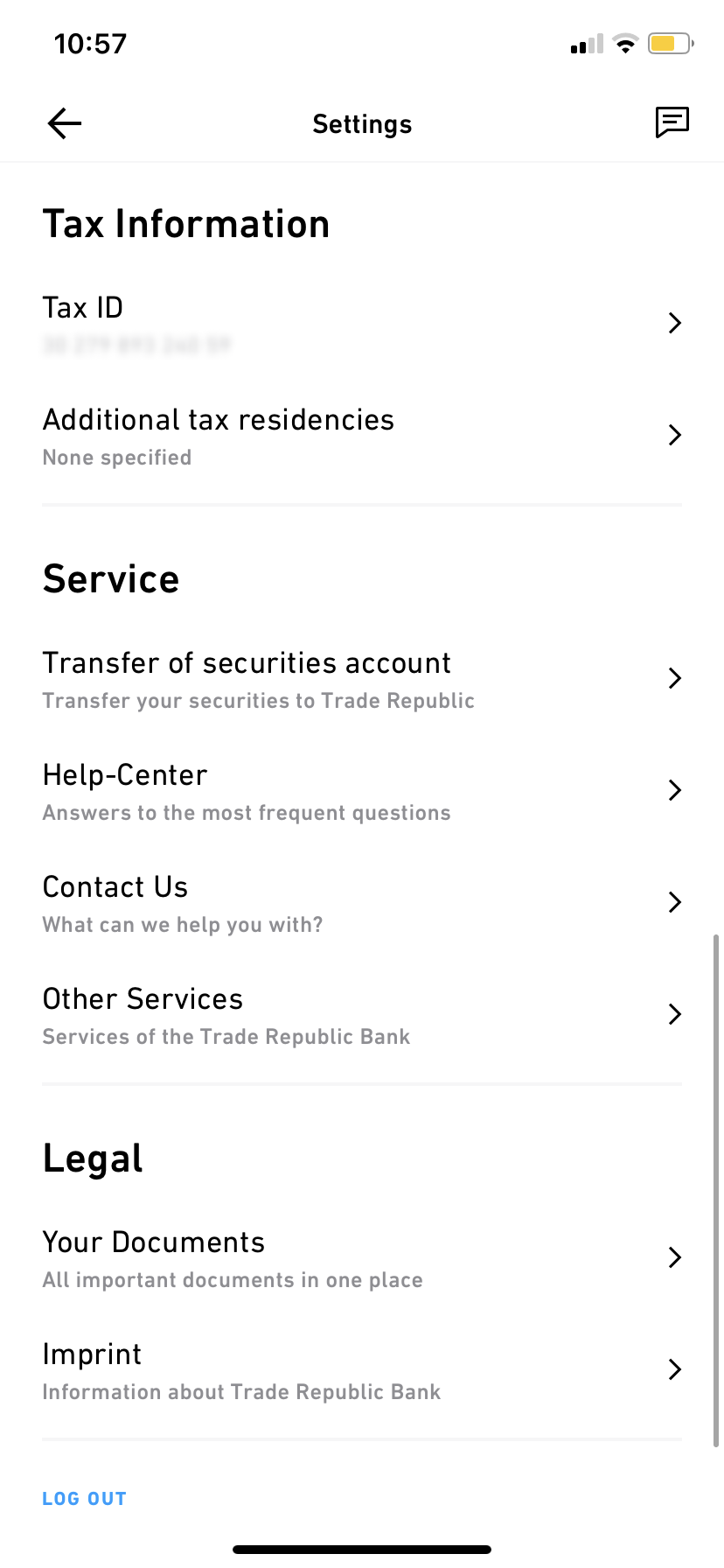
Task: Open Transfer of securities account chevron
Action: 674,678
